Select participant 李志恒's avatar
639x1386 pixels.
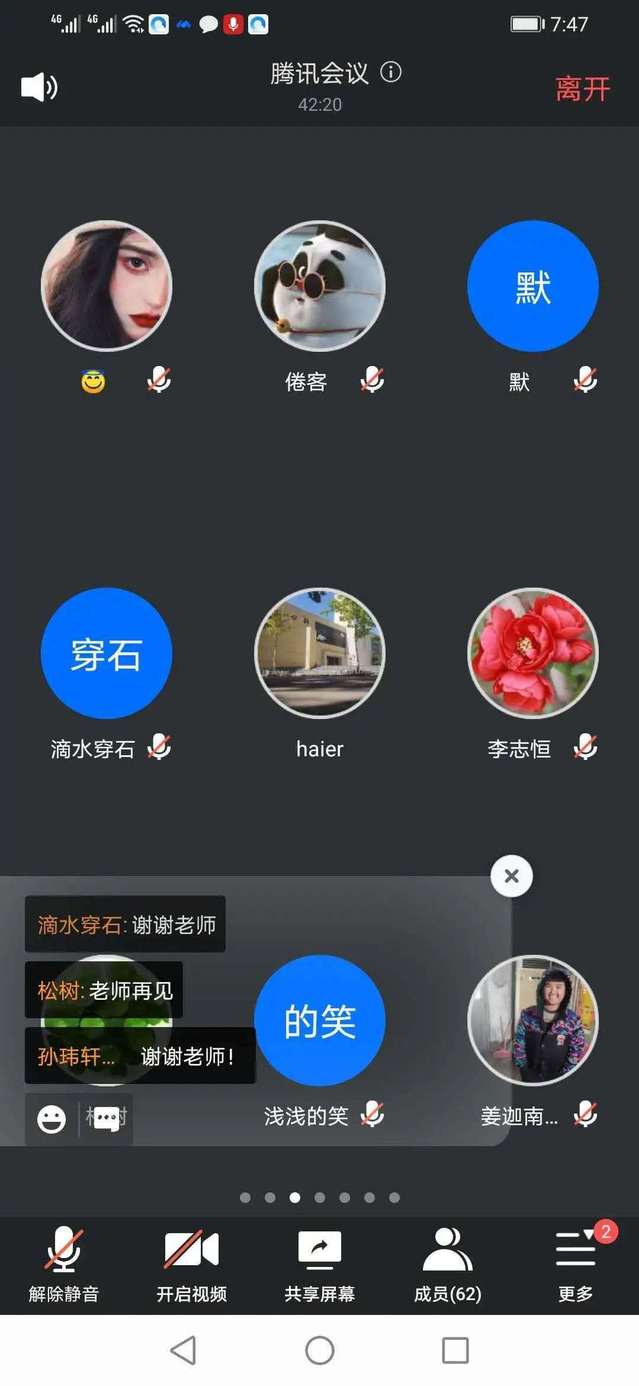533,653
